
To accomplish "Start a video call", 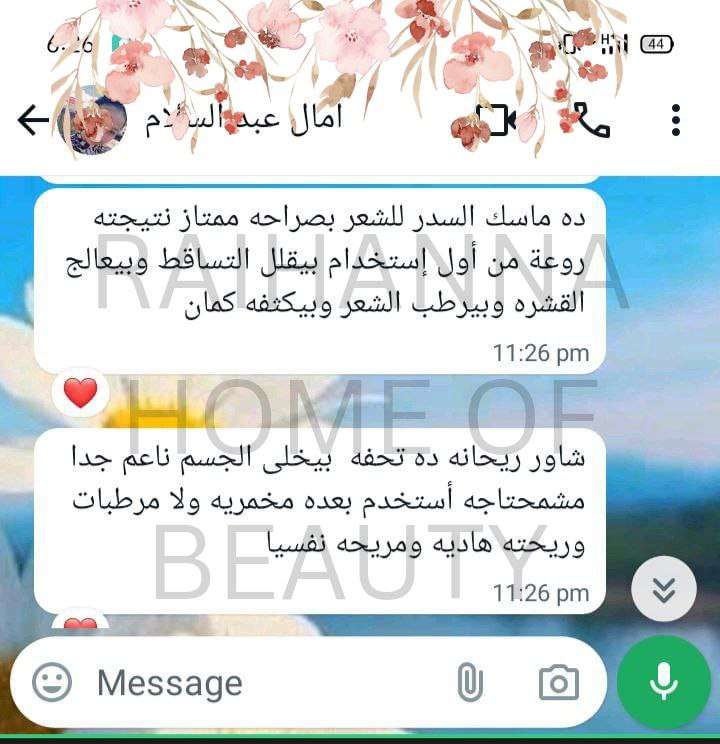I will pos(496,121).
